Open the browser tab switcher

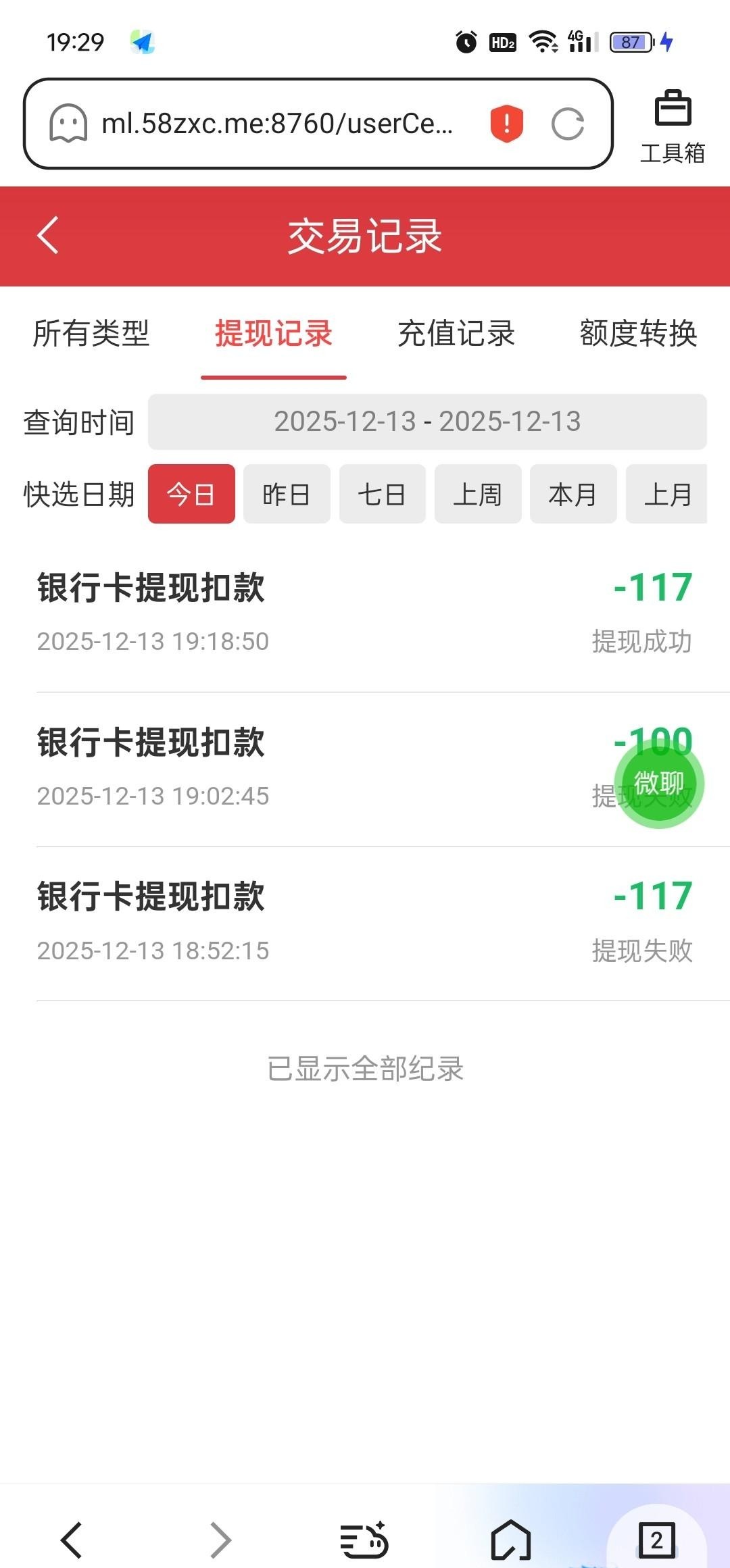(x=656, y=1540)
